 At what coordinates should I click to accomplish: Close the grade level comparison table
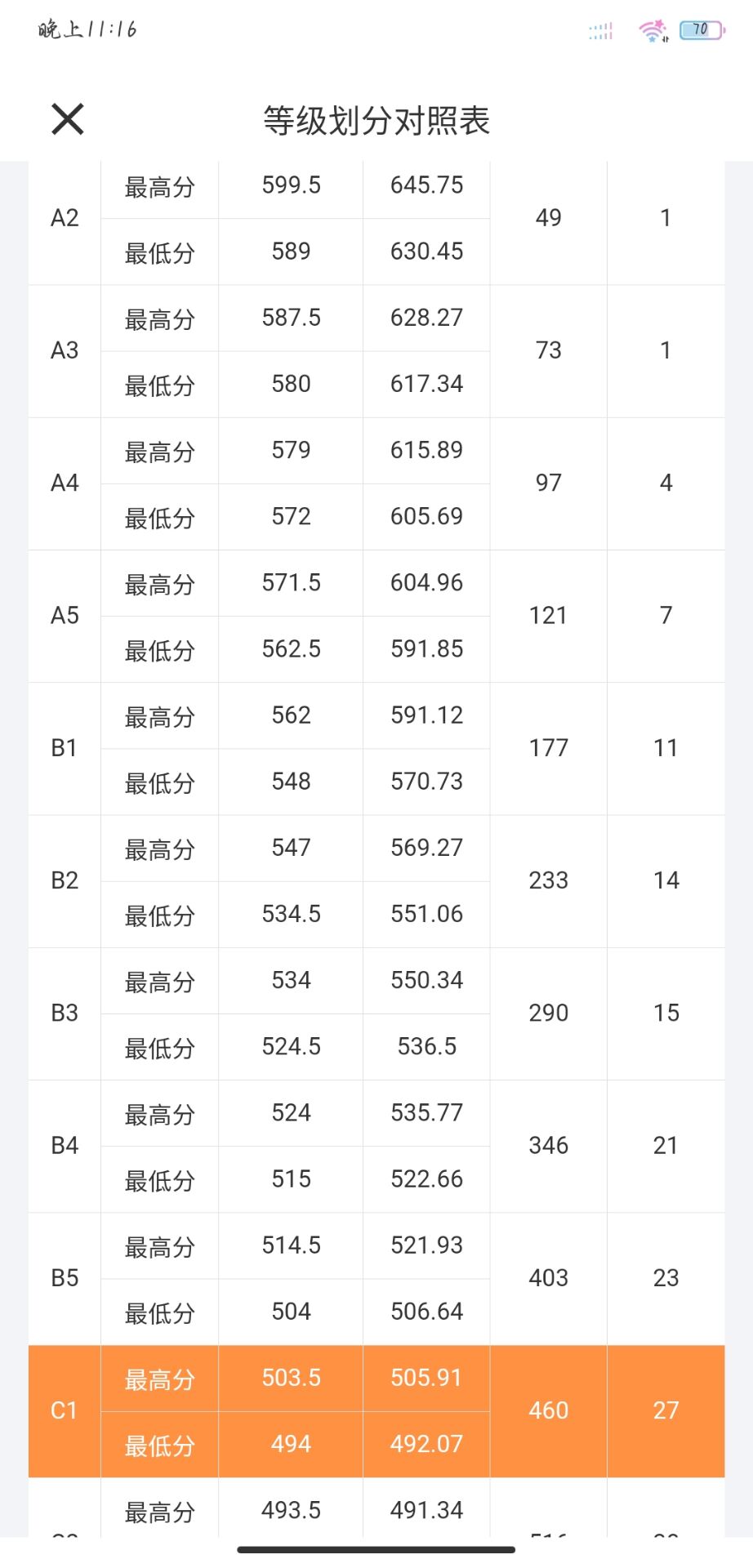click(68, 119)
